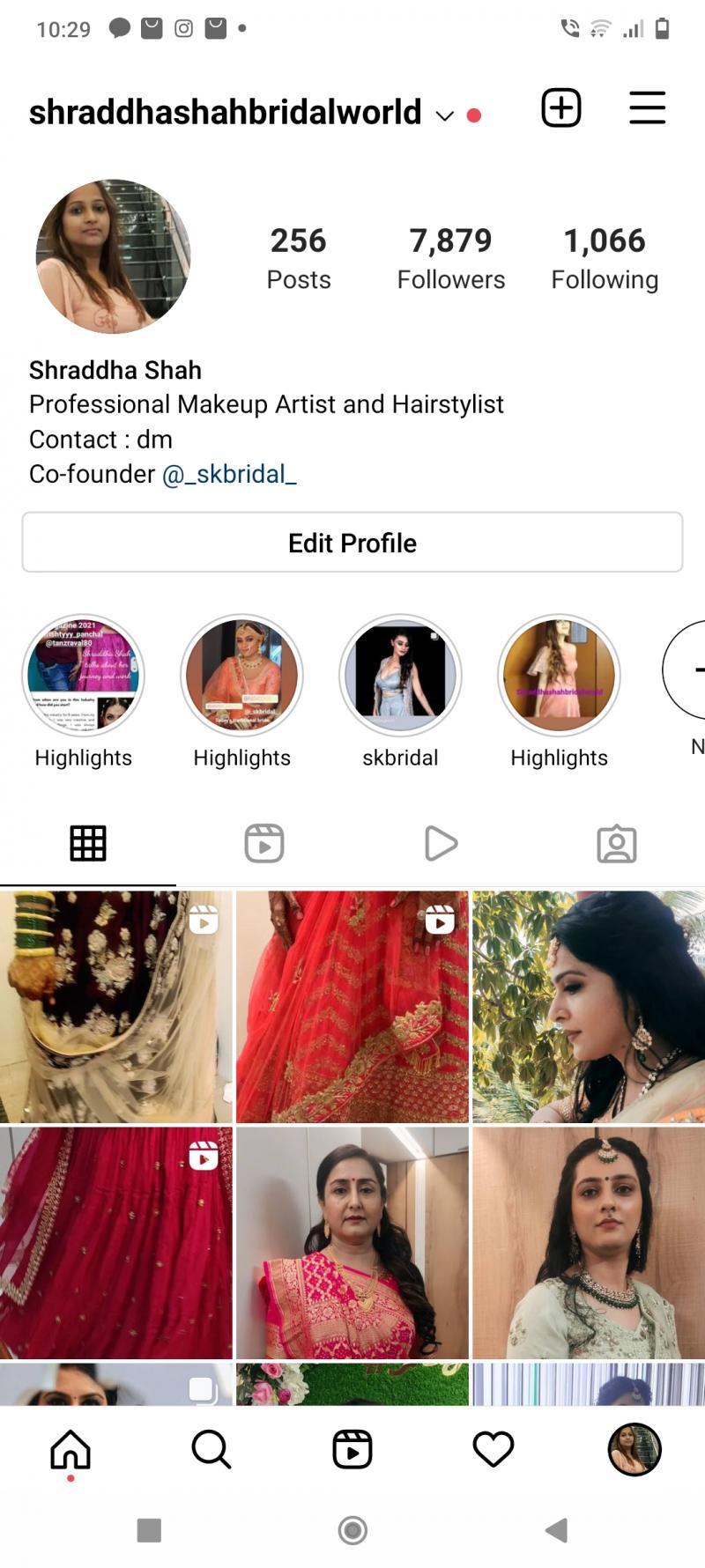Viewport: 705px width, 1568px height.
Task: Select the posts grid tab
Action: click(x=88, y=843)
